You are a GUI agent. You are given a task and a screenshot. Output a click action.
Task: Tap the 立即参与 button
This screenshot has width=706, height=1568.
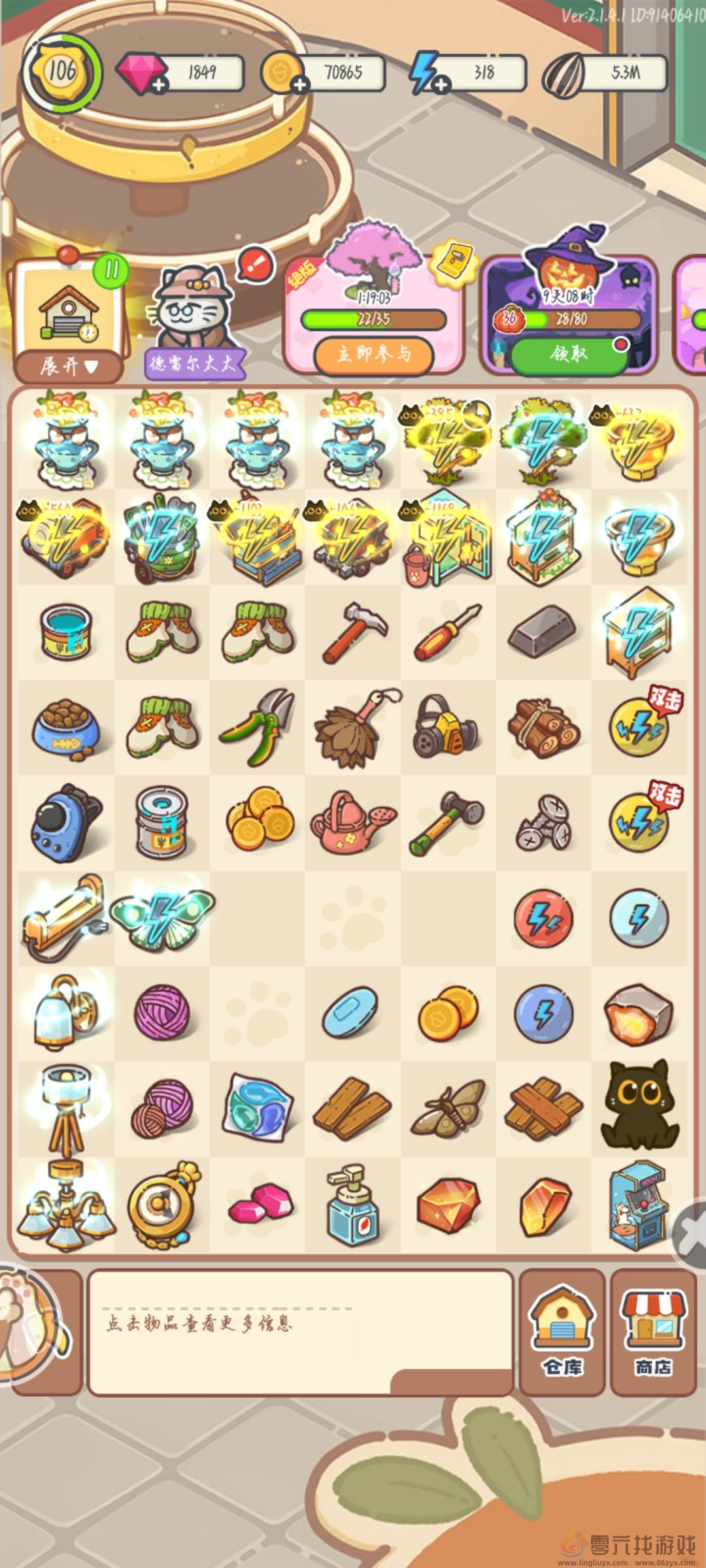[374, 354]
